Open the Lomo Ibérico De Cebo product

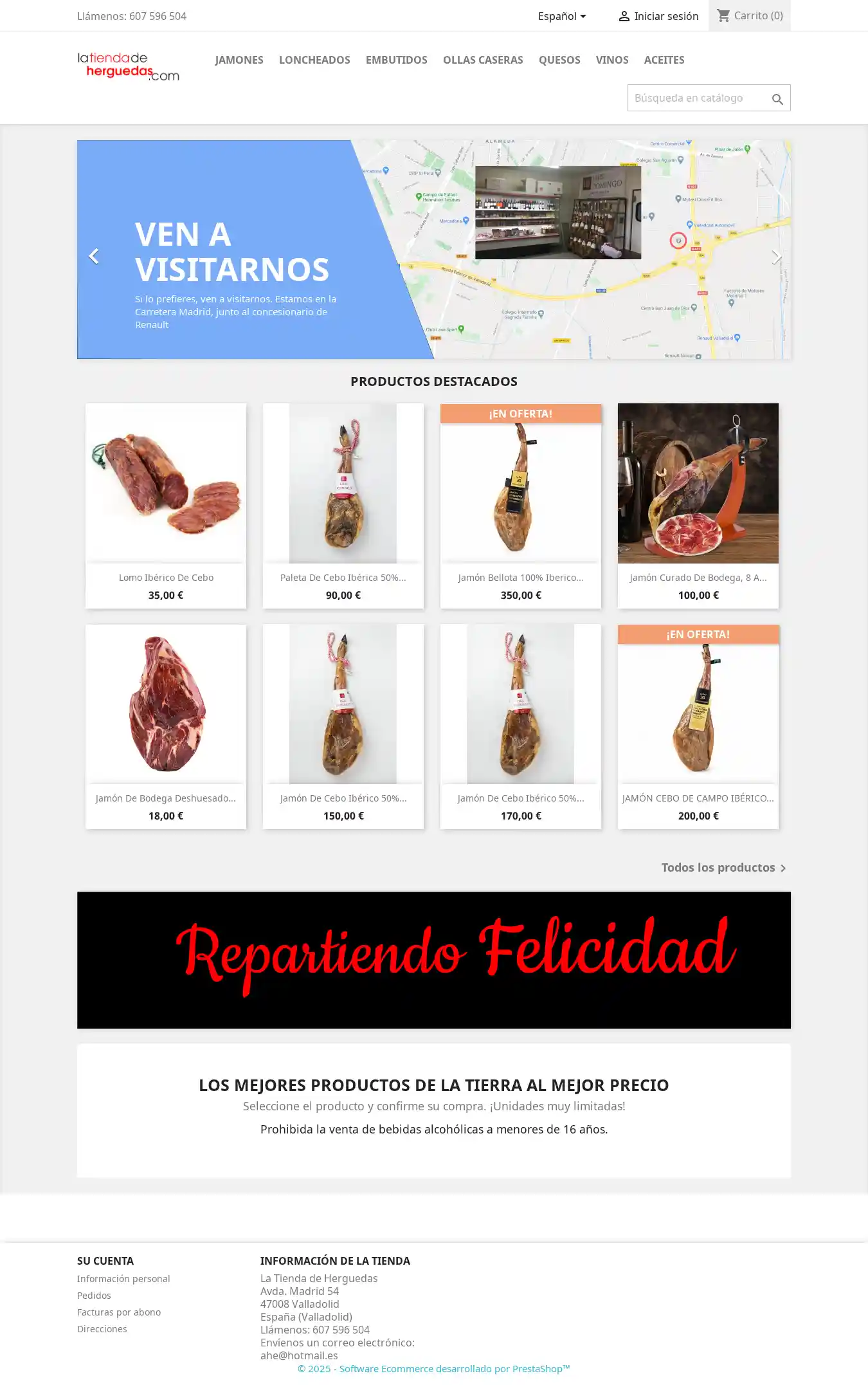click(166, 578)
